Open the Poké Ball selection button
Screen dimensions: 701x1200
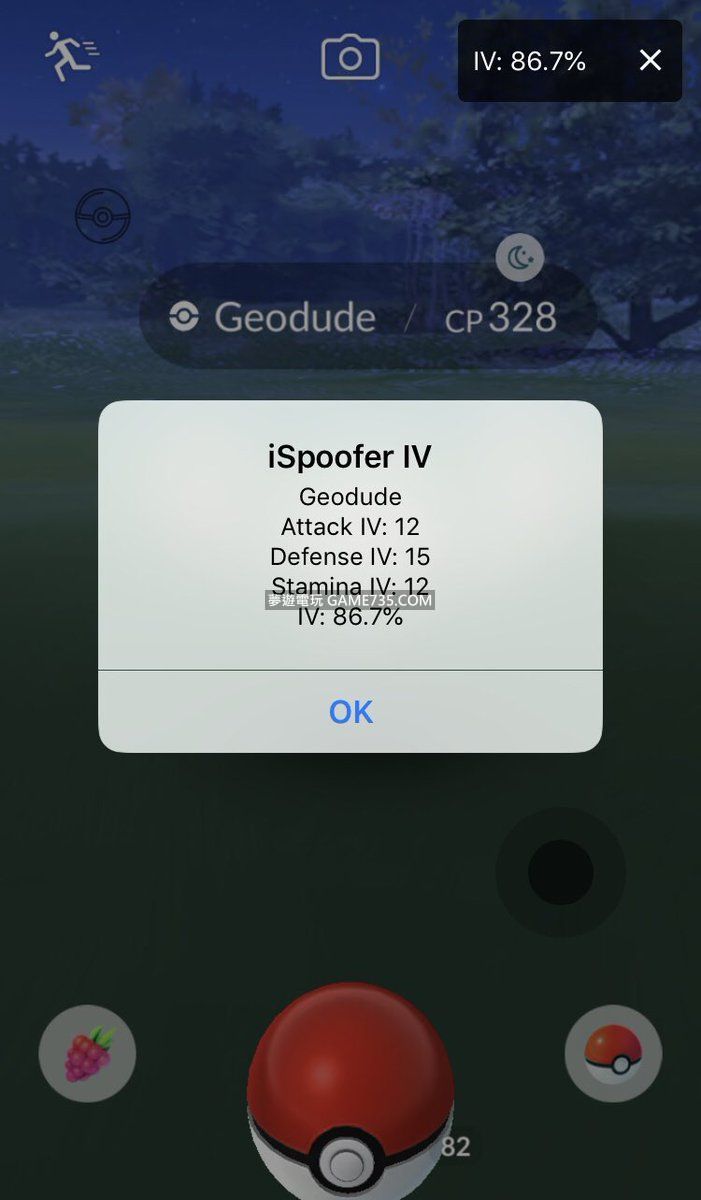pyautogui.click(x=612, y=1053)
